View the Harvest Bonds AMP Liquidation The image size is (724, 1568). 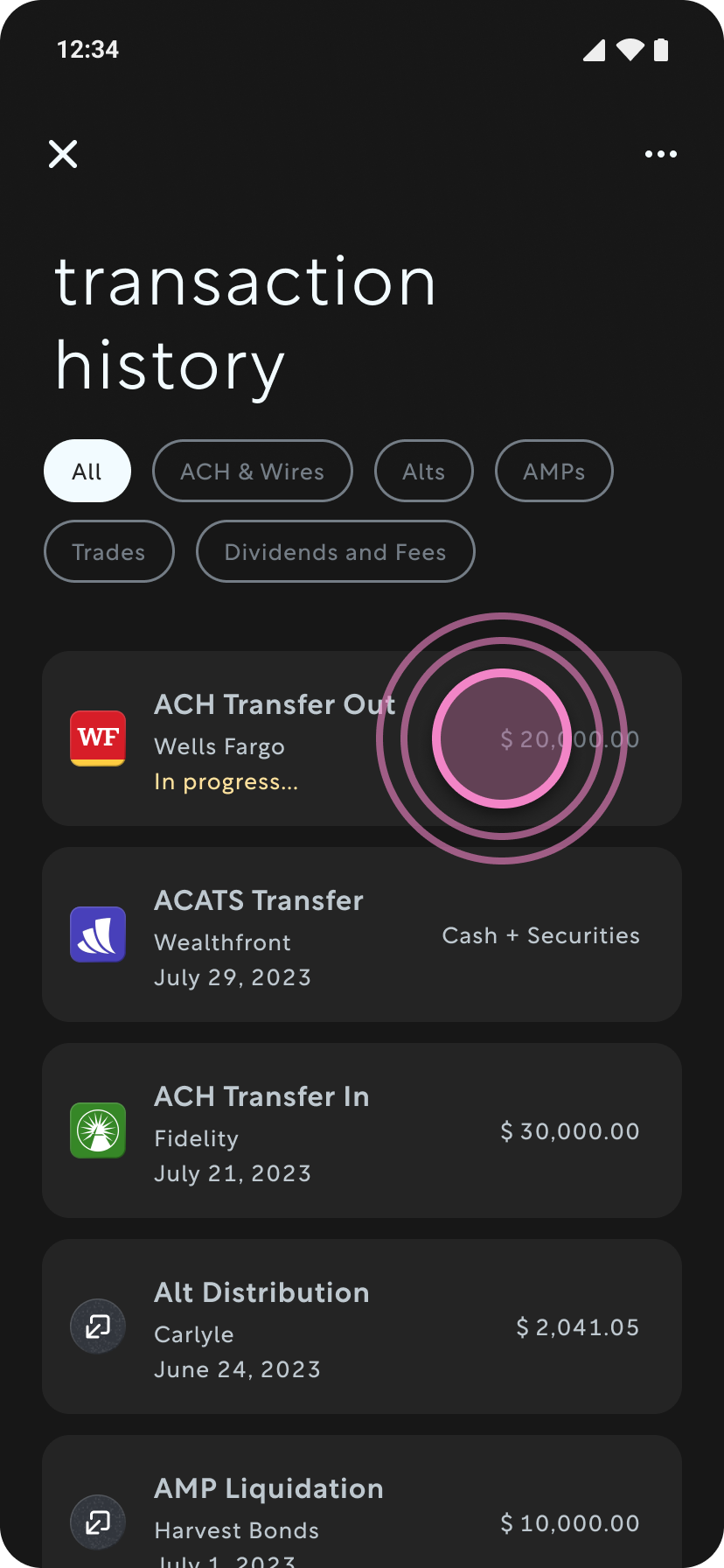(362, 1501)
